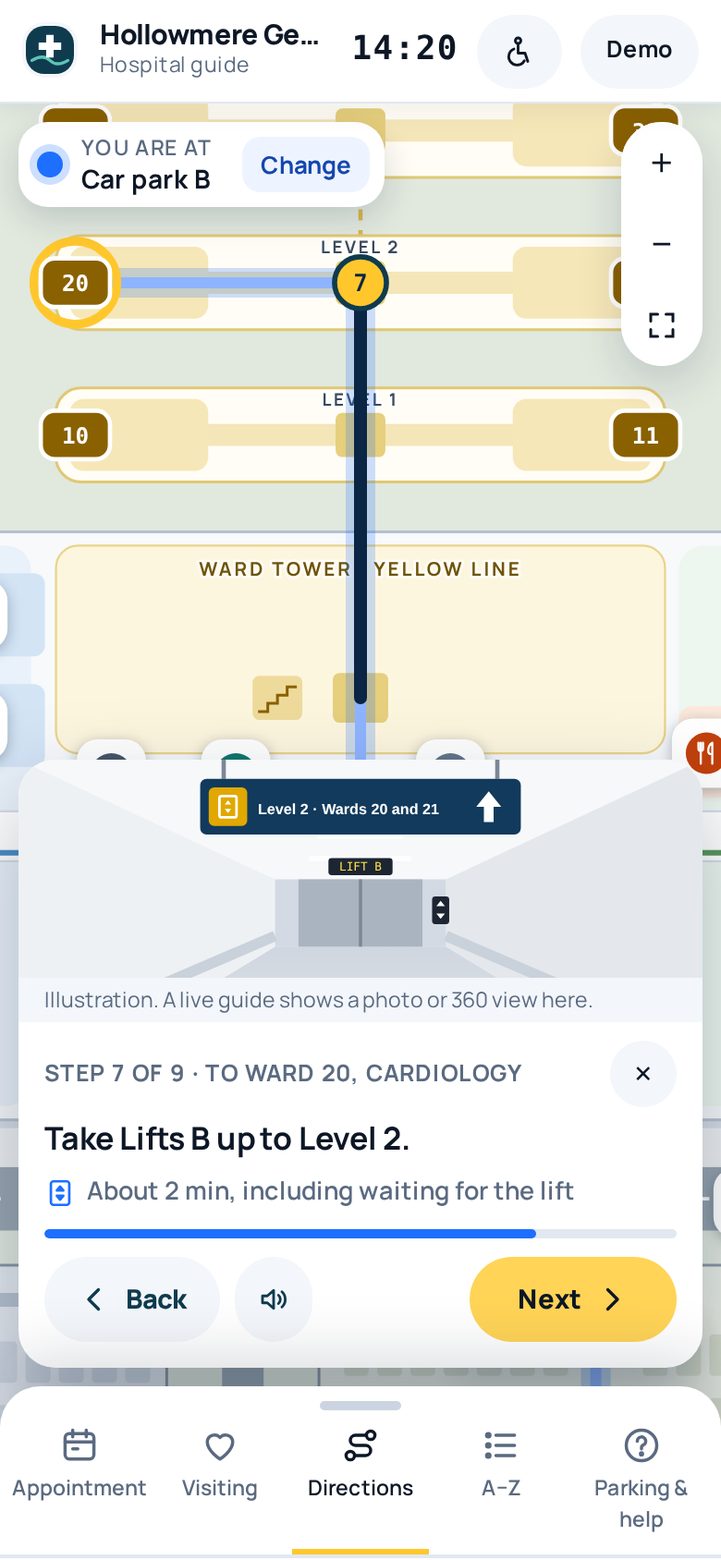Open the Demo button
Image resolution: width=721 pixels, height=1560 pixels.
click(x=639, y=50)
